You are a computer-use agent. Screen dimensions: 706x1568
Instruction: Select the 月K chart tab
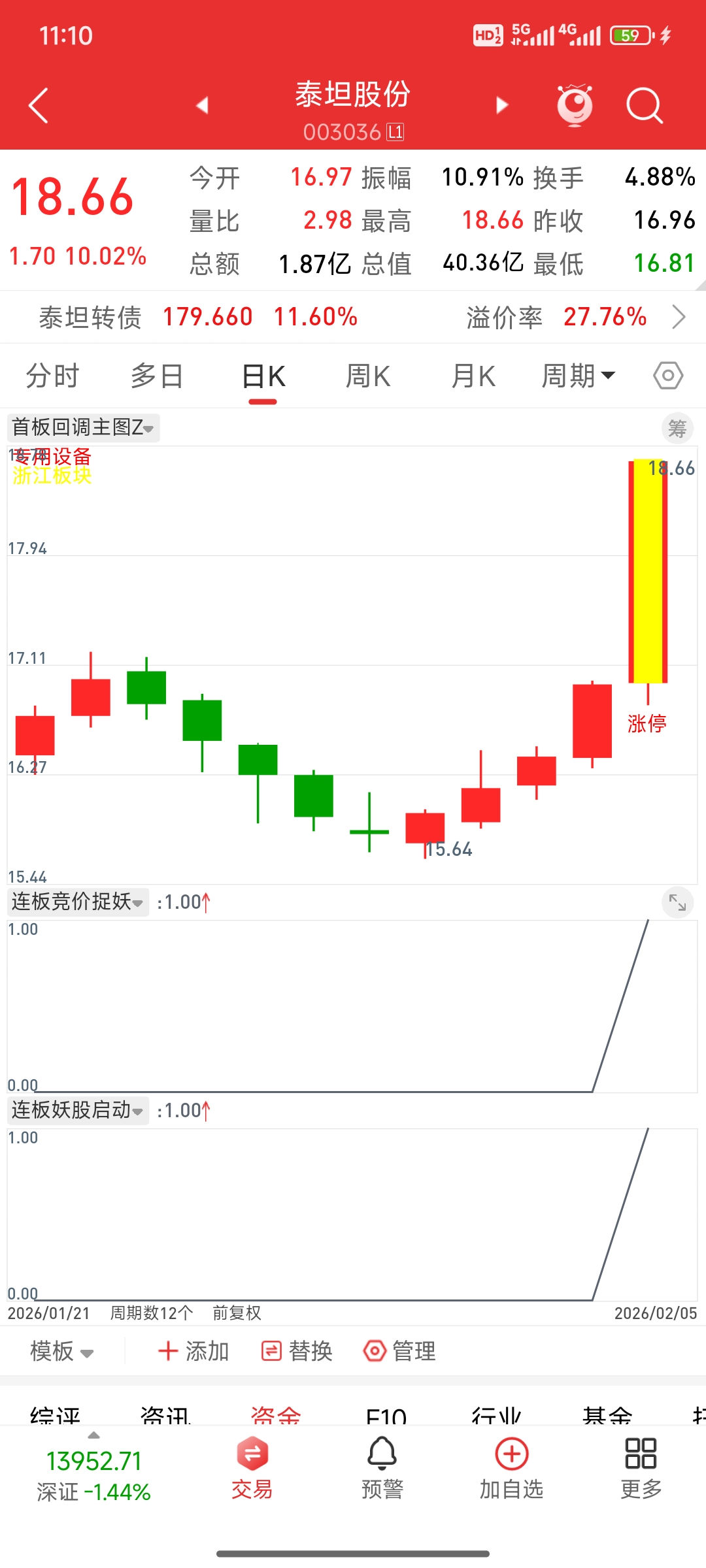click(x=473, y=376)
